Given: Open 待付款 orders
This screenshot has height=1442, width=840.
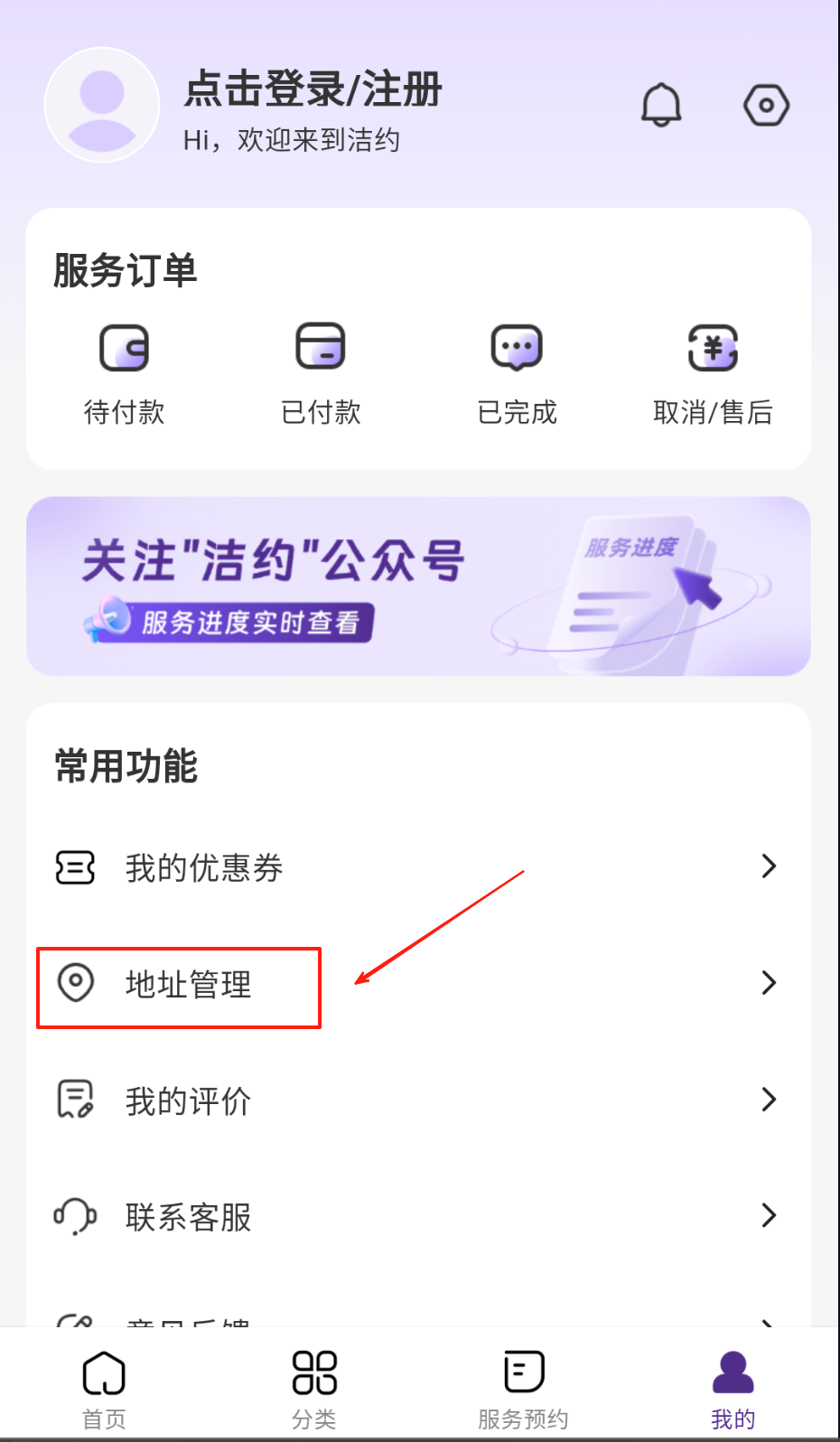Looking at the screenshot, I should pos(124,372).
